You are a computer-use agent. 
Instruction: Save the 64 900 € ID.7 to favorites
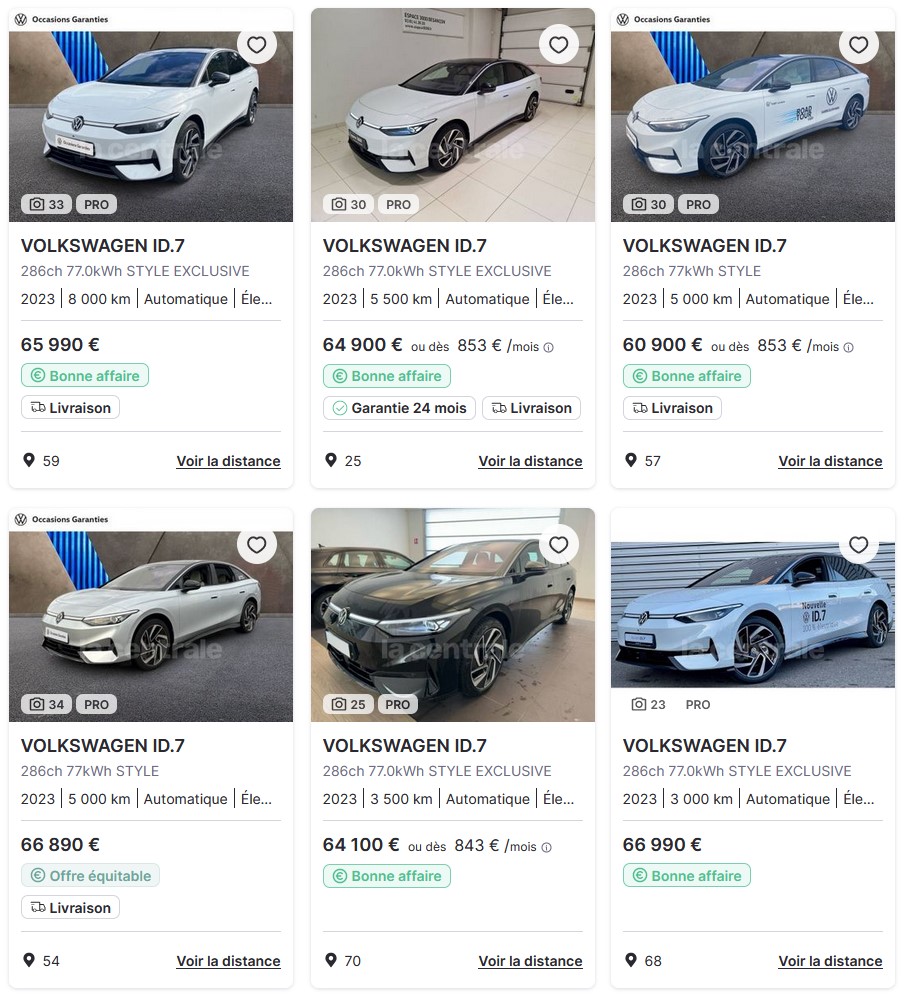(558, 45)
